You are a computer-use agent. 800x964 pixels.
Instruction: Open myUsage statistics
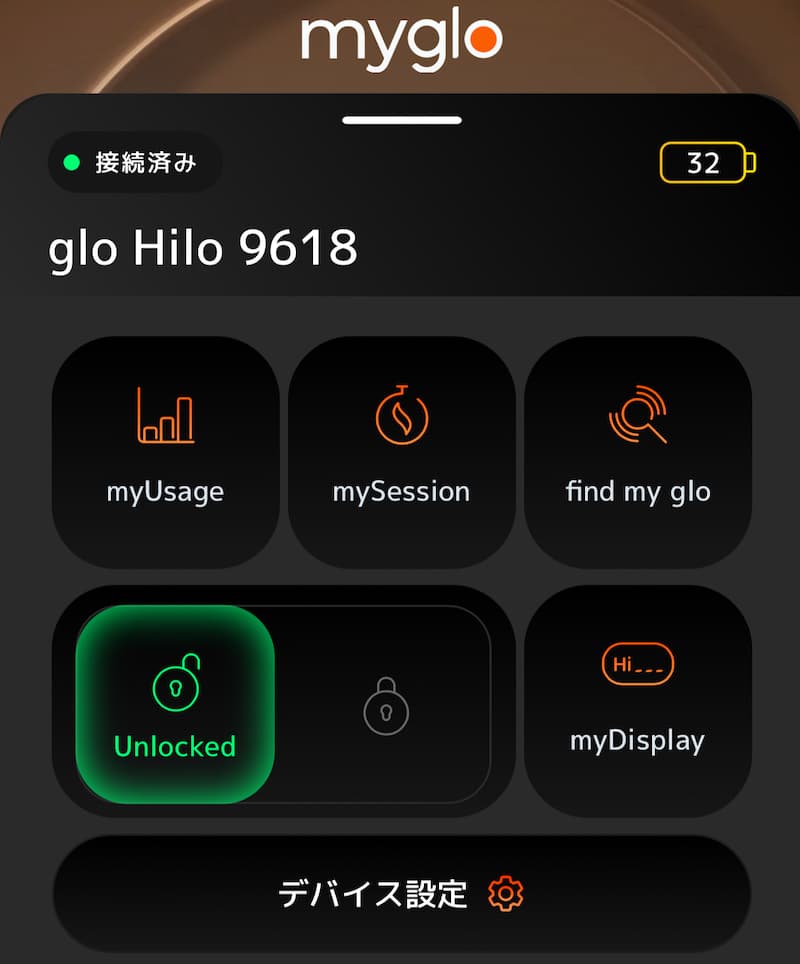pos(165,445)
